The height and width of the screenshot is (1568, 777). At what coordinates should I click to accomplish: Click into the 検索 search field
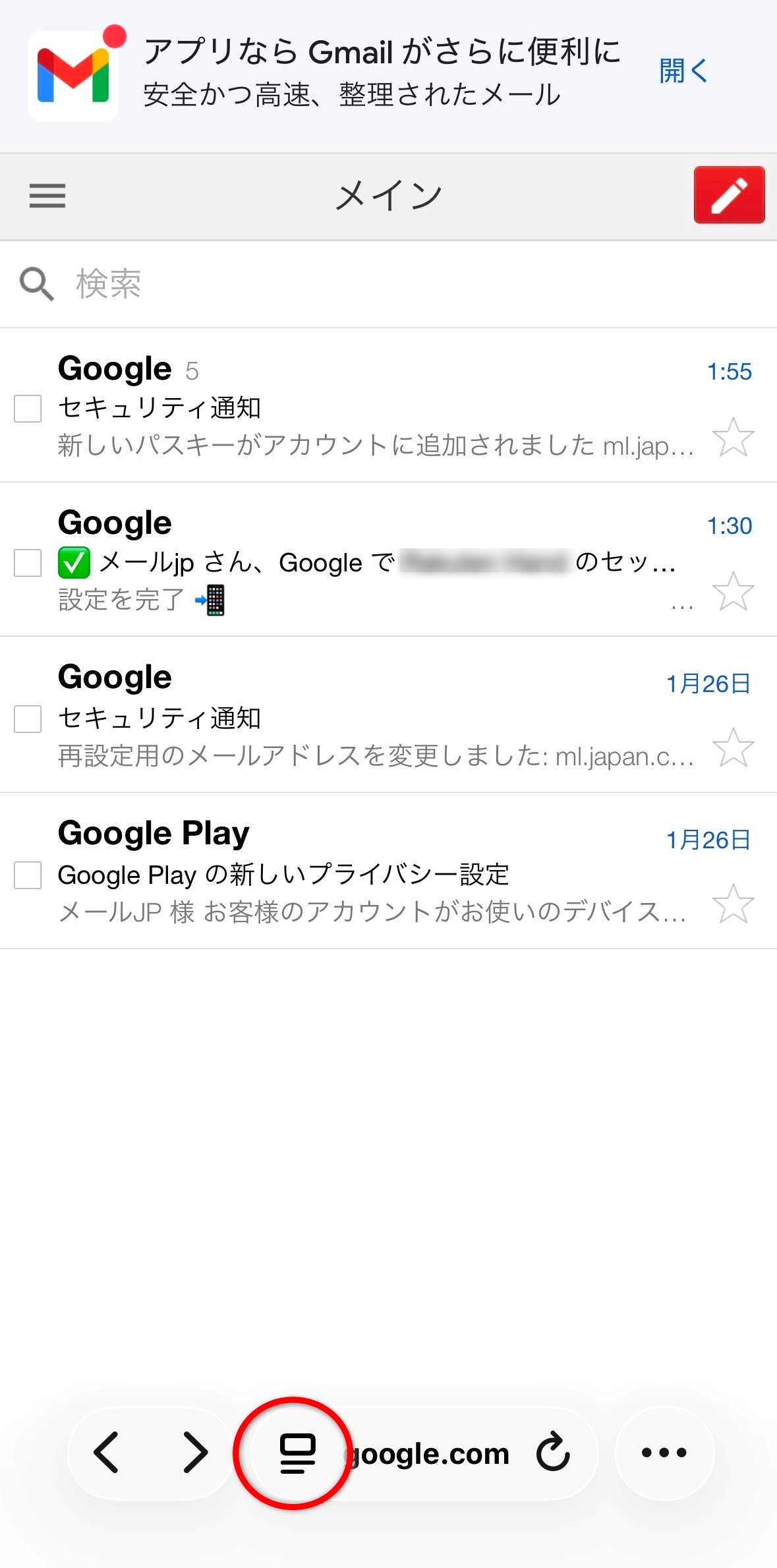[198, 283]
